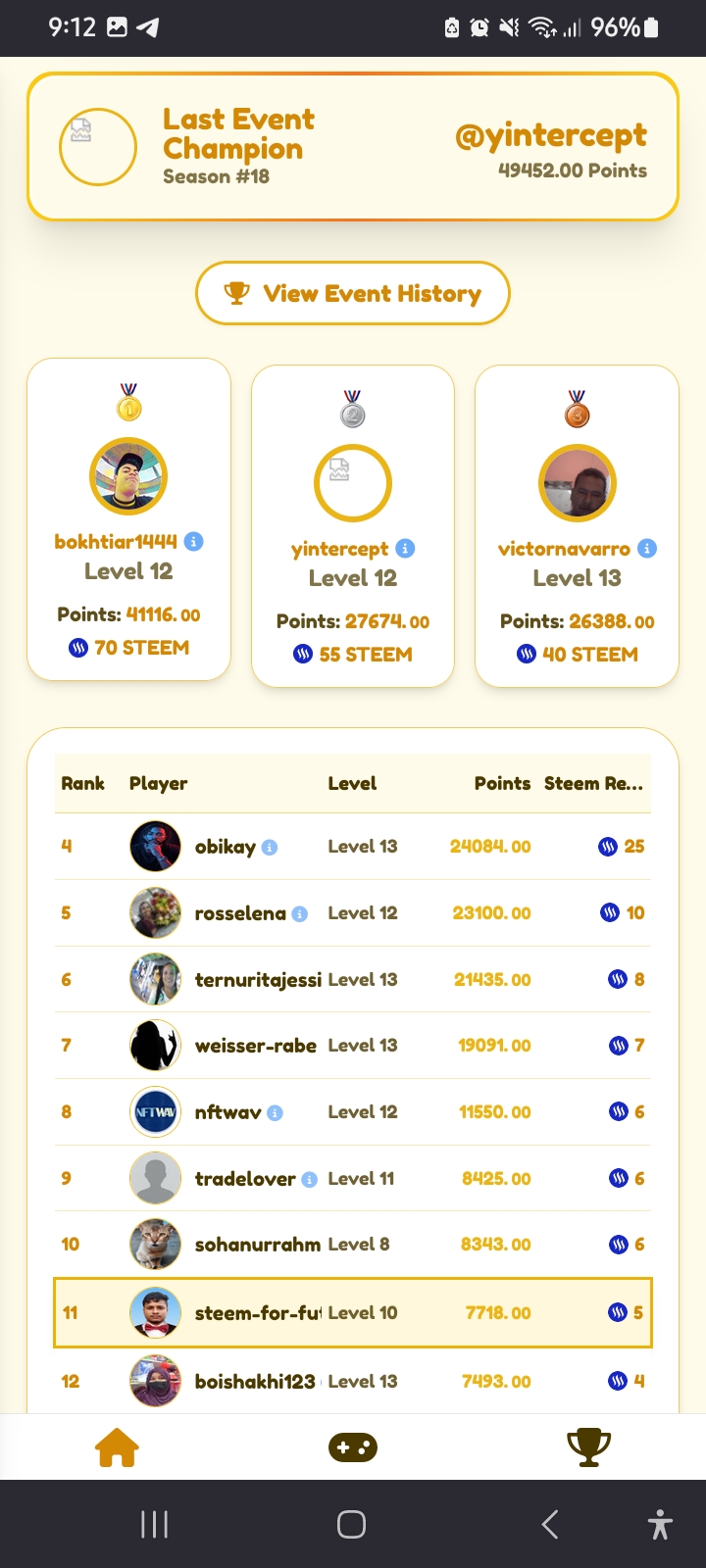The image size is (706, 1568).
Task: Tap info icon next to victornavarro
Action: point(647,549)
